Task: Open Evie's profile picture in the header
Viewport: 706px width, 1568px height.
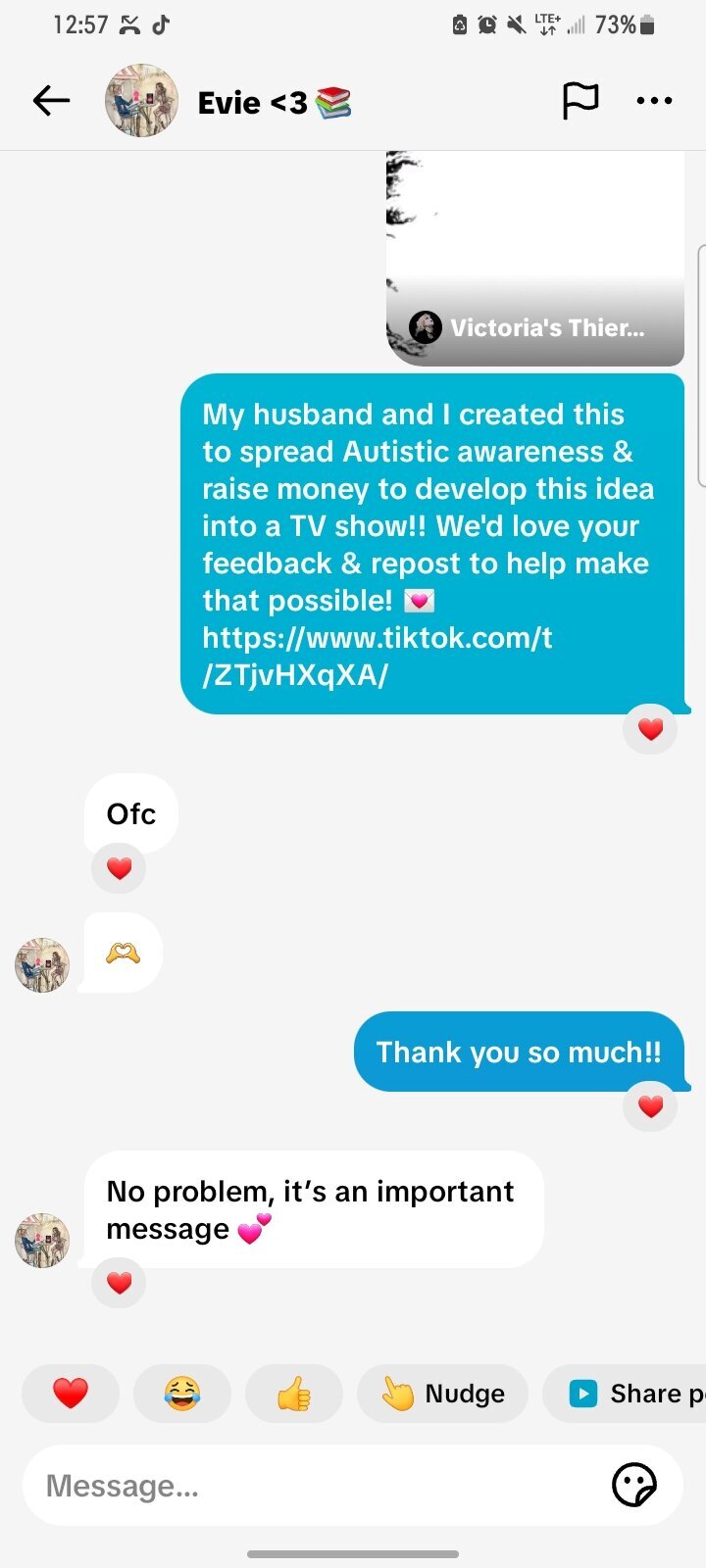Action: pyautogui.click(x=141, y=101)
